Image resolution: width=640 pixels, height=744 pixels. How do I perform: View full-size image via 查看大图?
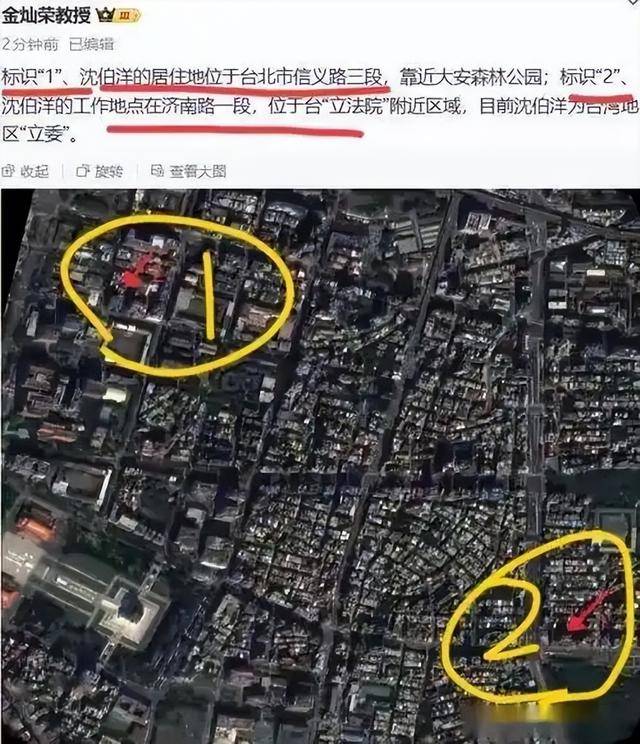[x=189, y=171]
